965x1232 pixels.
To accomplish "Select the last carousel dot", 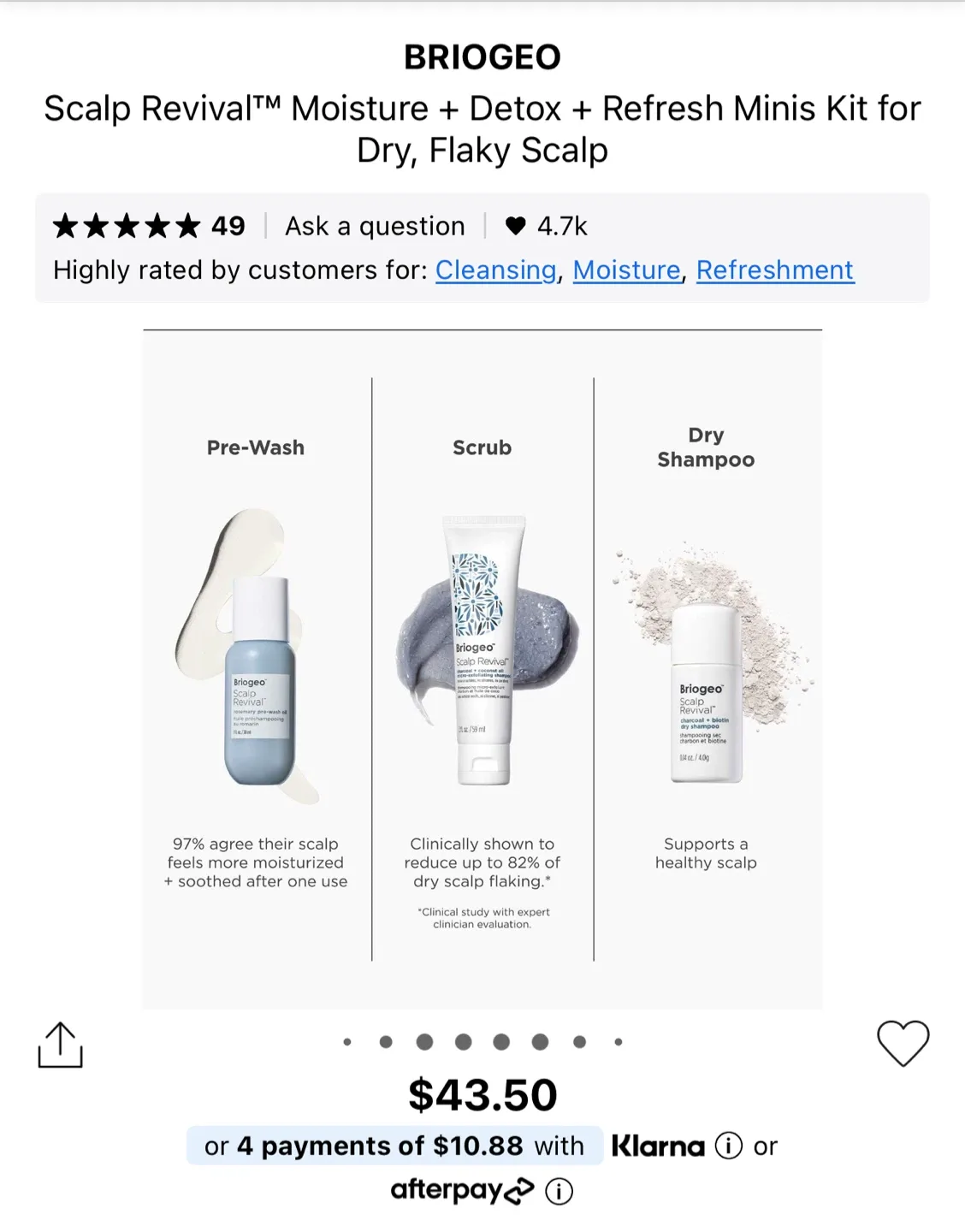I will (618, 1041).
